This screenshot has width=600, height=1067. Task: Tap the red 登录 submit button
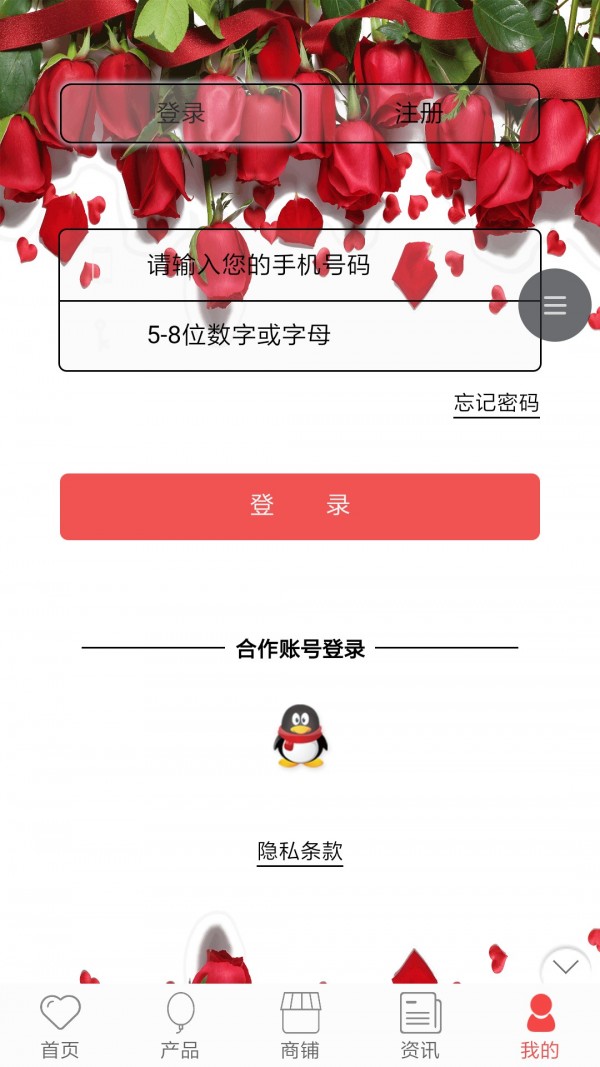(x=300, y=506)
